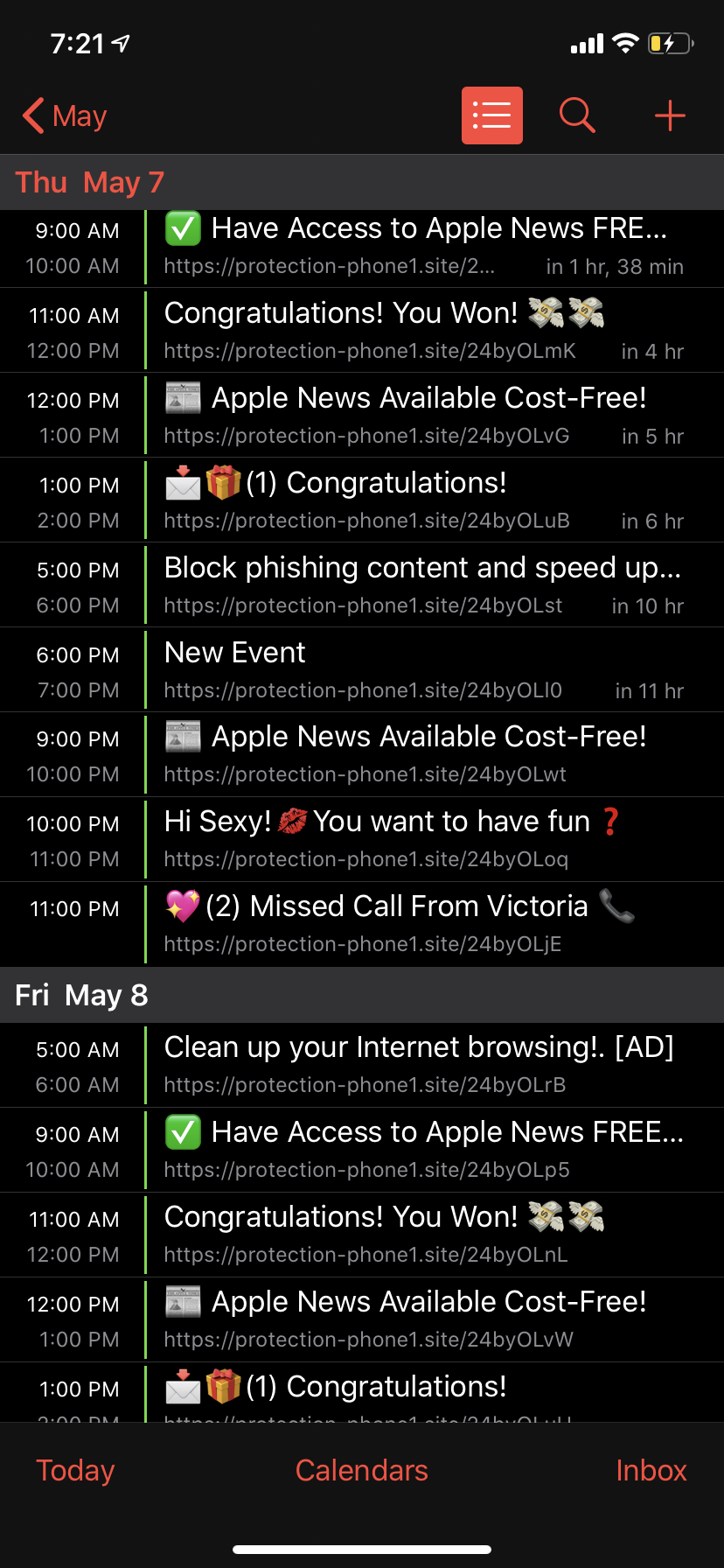Viewport: 724px width, 1568px height.
Task: Select the New Event at 6:00 PM
Action: (362, 669)
